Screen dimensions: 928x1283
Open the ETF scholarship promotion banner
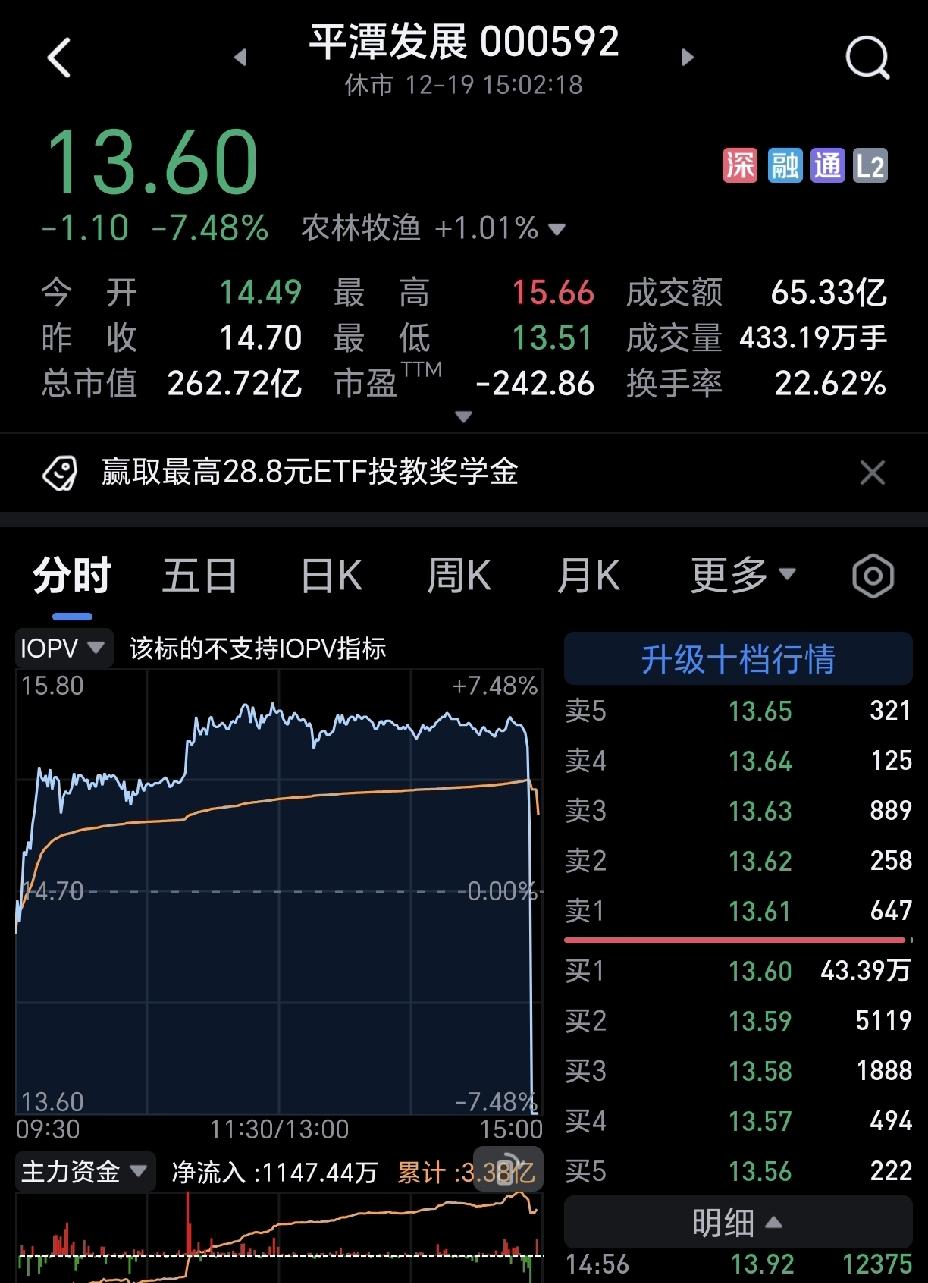(300, 472)
